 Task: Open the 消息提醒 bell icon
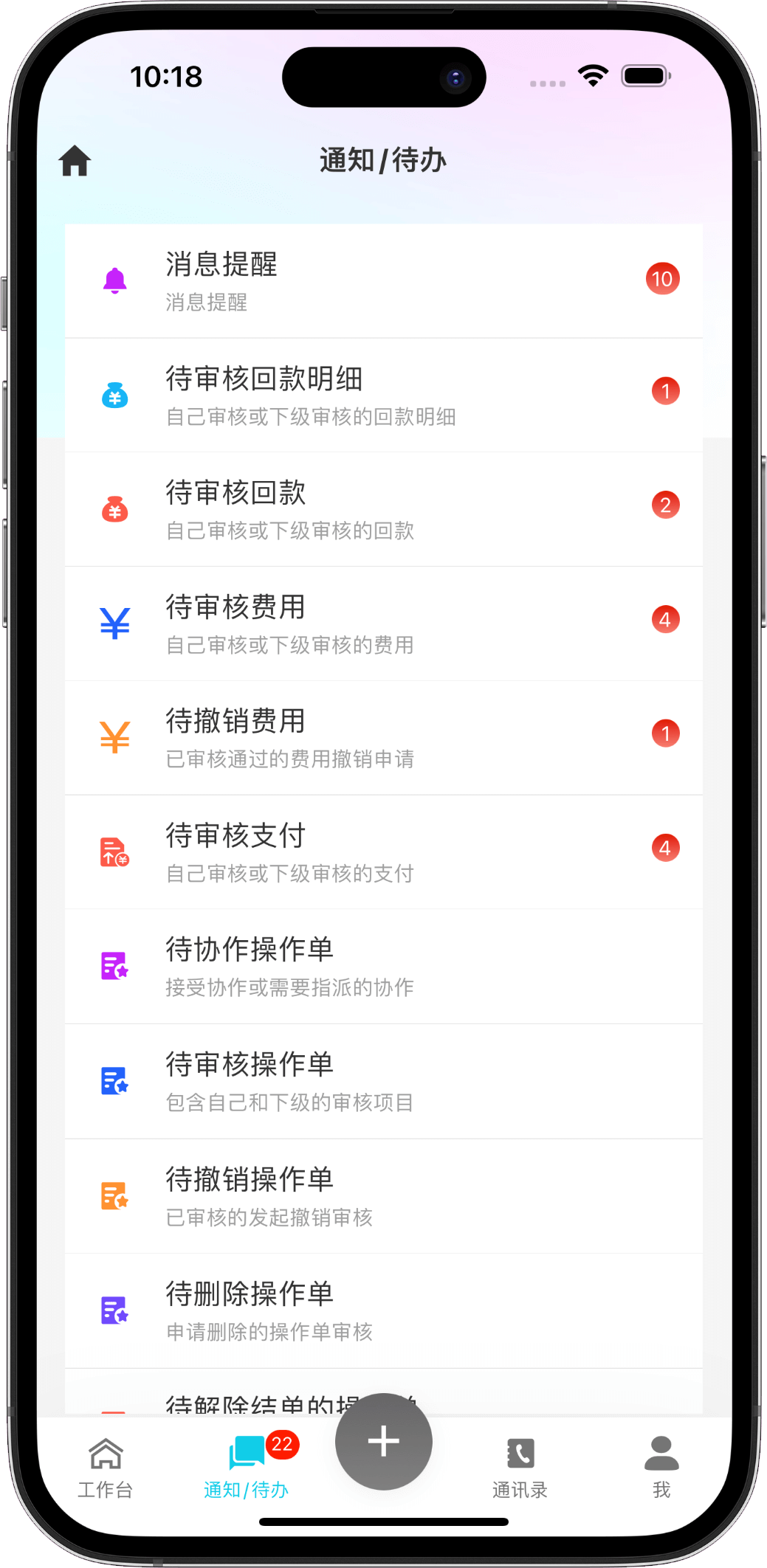pos(114,279)
